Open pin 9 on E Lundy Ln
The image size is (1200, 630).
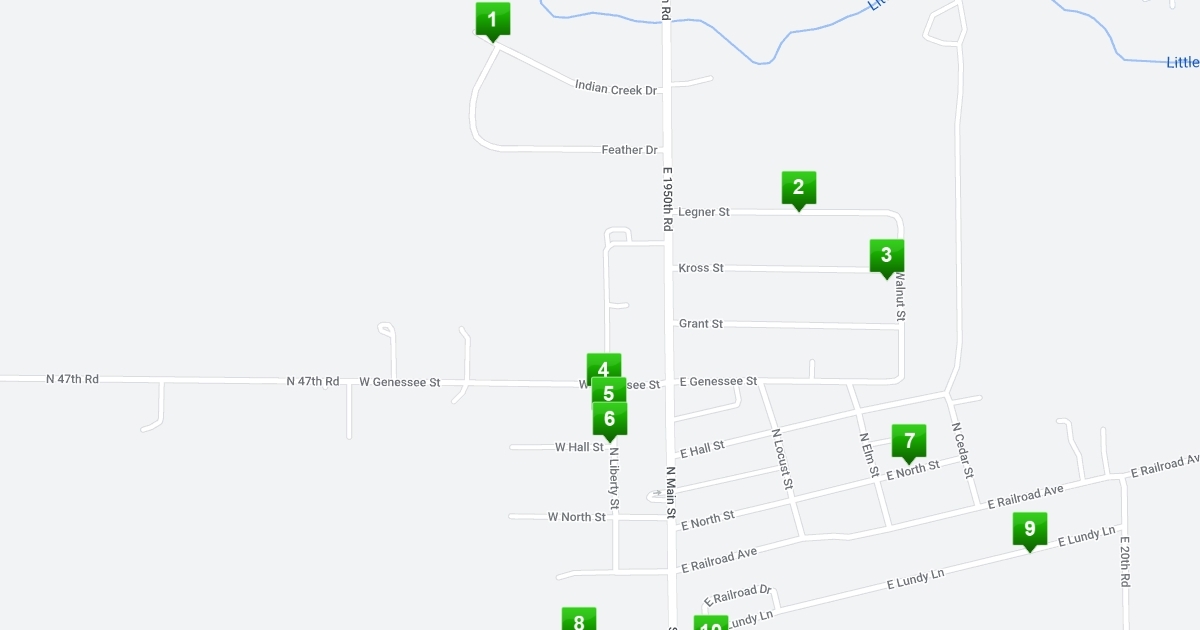pos(1029,529)
